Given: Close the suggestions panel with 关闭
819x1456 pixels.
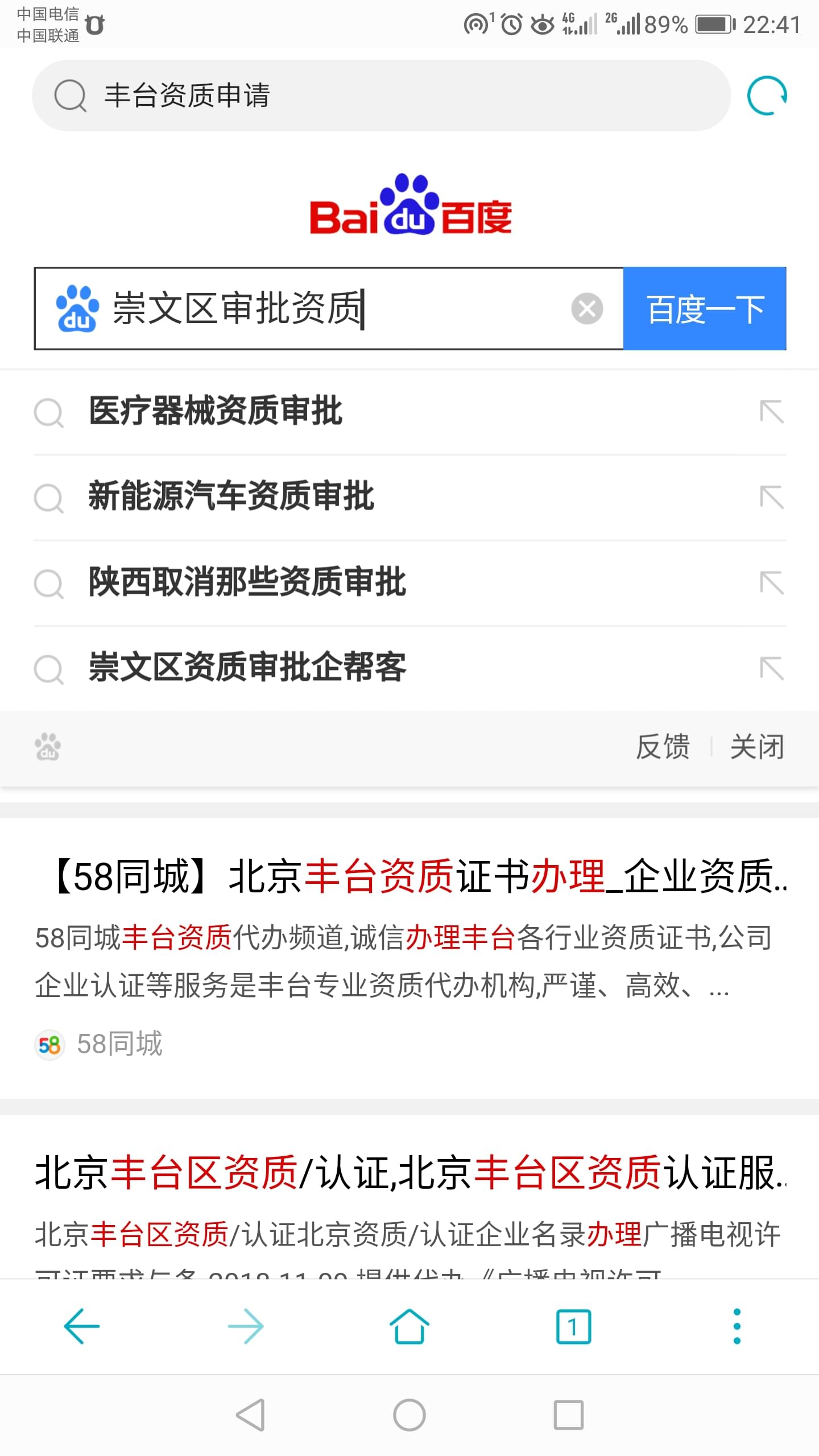Looking at the screenshot, I should tap(757, 747).
